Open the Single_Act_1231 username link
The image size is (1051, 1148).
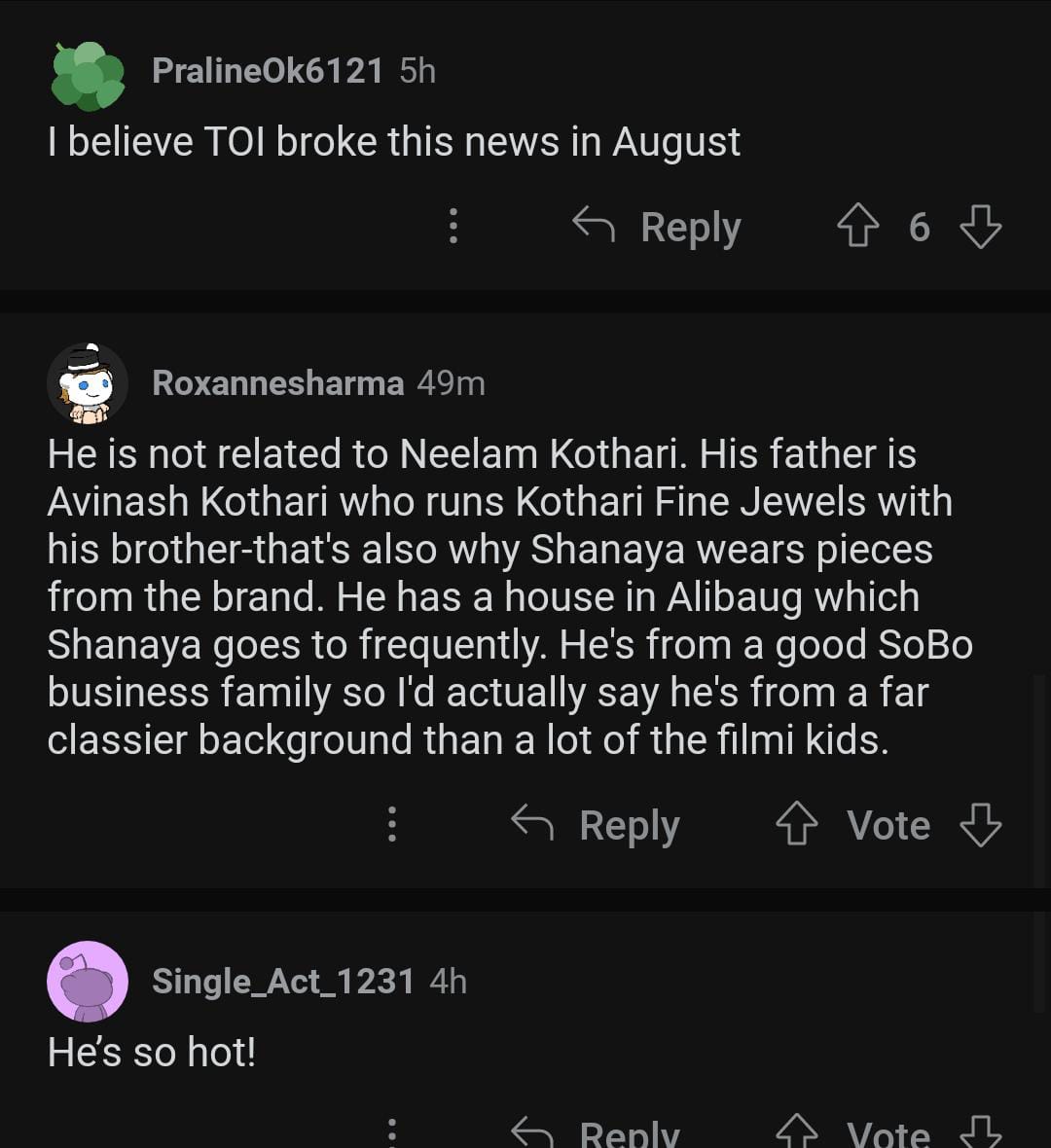(283, 981)
